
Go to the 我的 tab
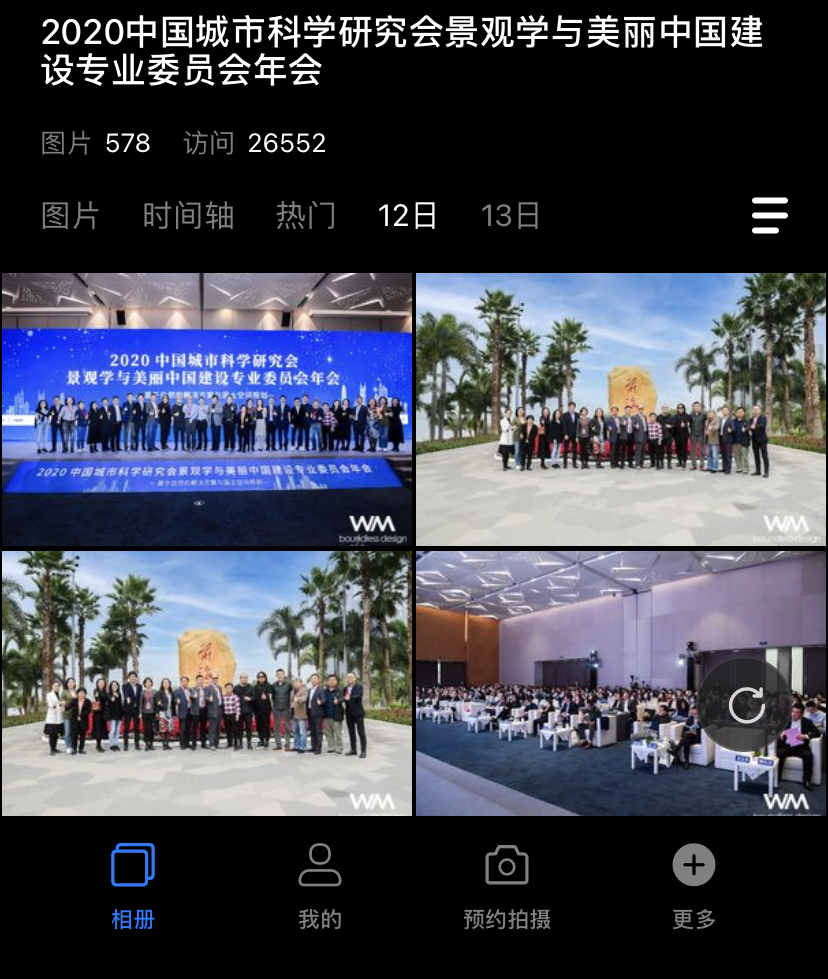320,886
